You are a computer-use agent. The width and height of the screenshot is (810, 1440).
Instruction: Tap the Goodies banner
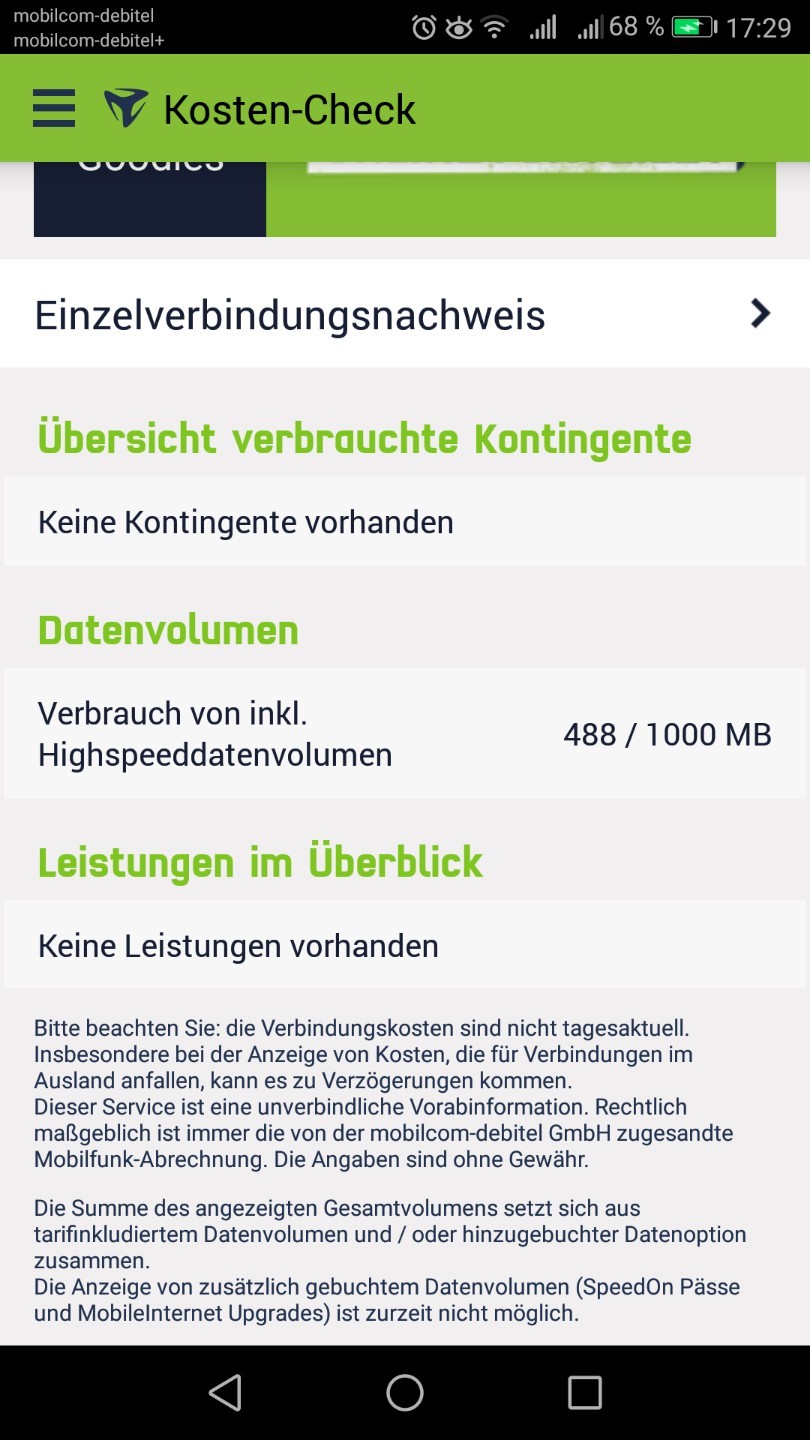click(405, 199)
